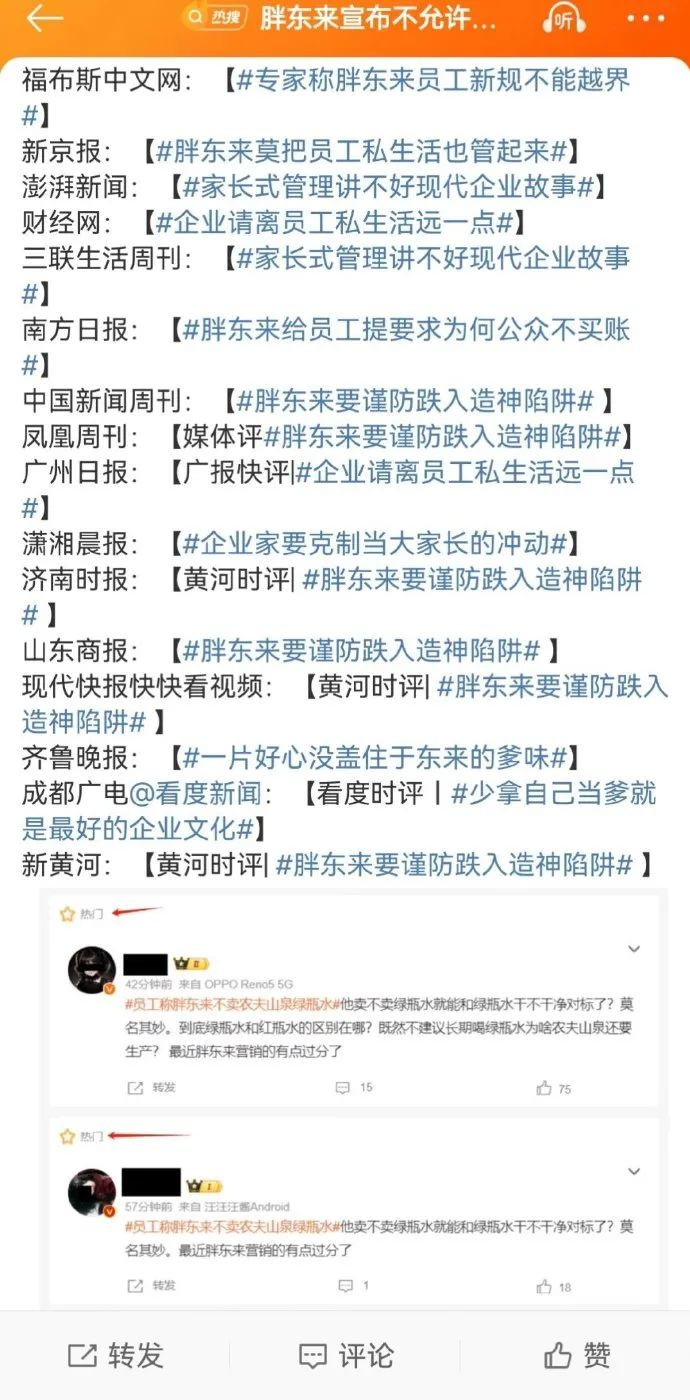This screenshot has height=1400, width=690.
Task: Open 评论 to write a comment
Action: pos(345,1356)
